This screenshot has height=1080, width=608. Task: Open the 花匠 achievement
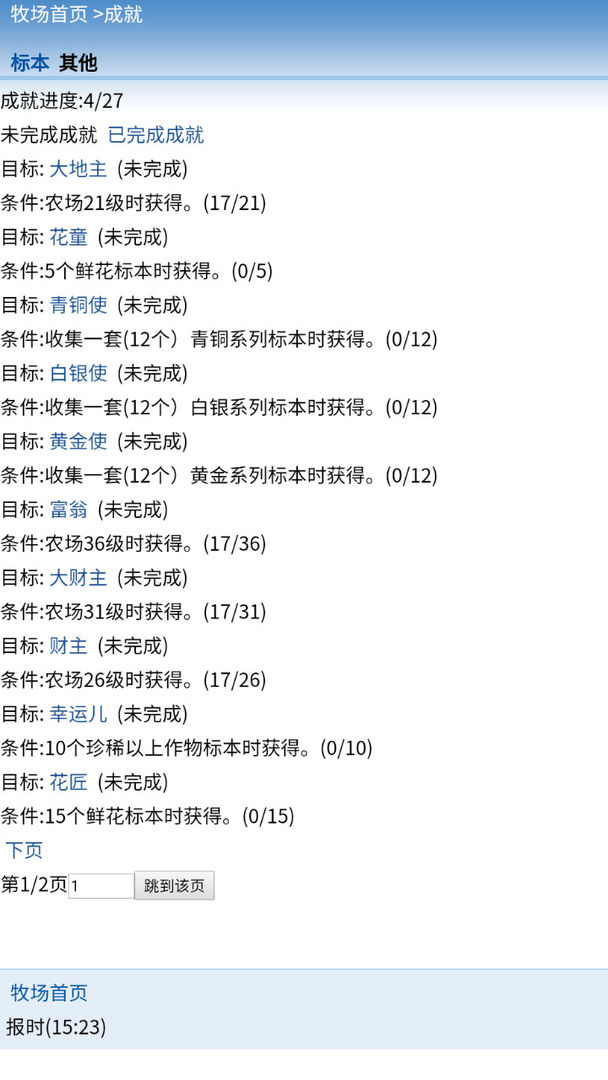point(69,782)
